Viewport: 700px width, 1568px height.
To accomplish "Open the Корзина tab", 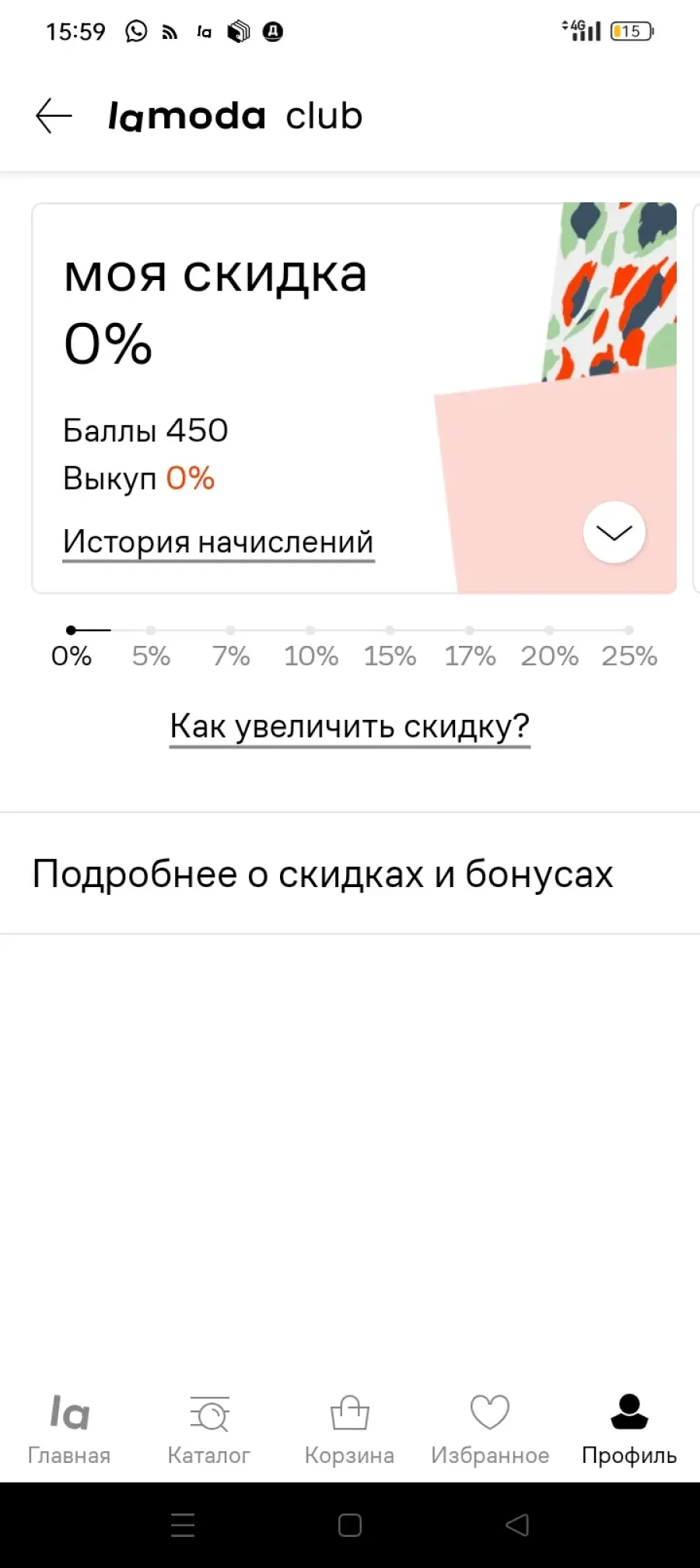I will click(349, 1430).
